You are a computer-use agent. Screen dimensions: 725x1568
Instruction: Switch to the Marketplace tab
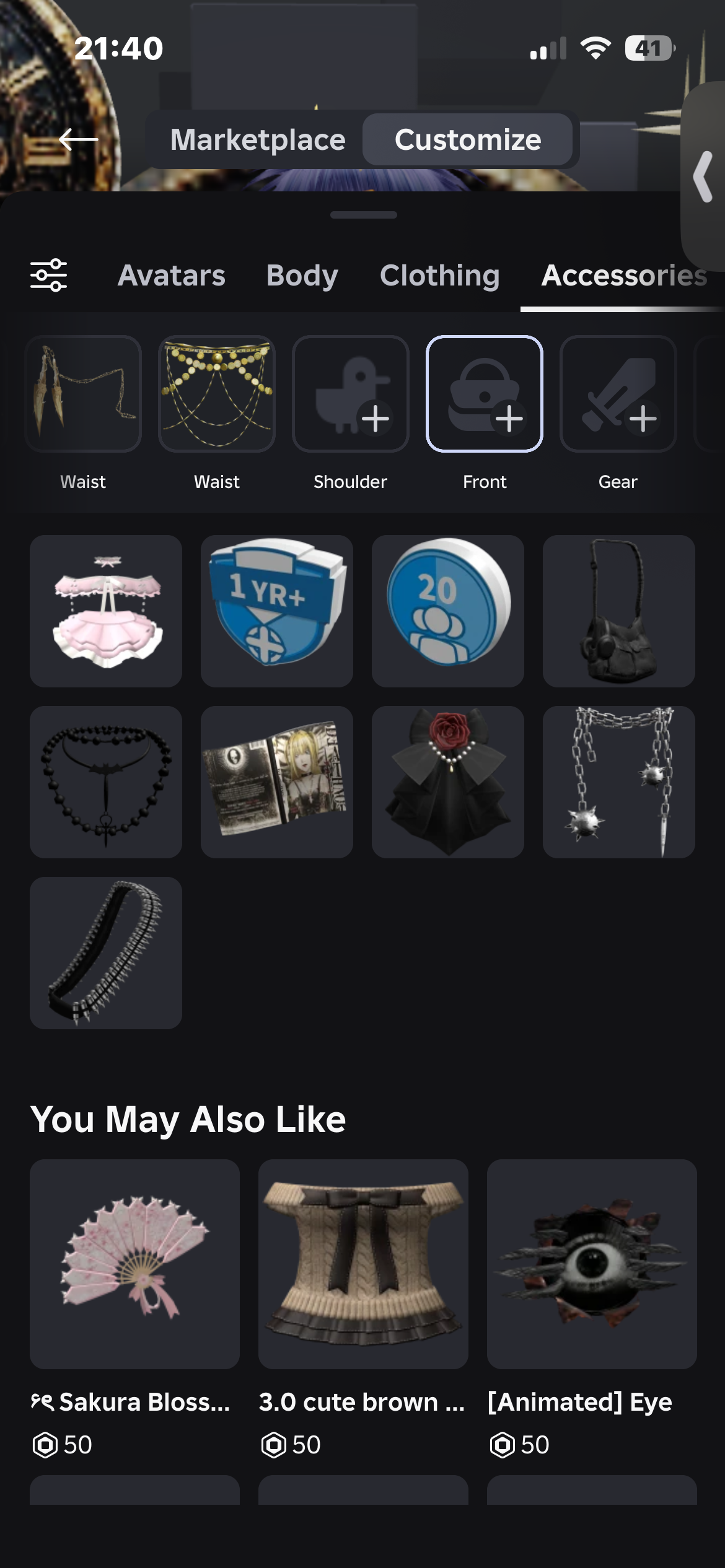click(x=258, y=140)
